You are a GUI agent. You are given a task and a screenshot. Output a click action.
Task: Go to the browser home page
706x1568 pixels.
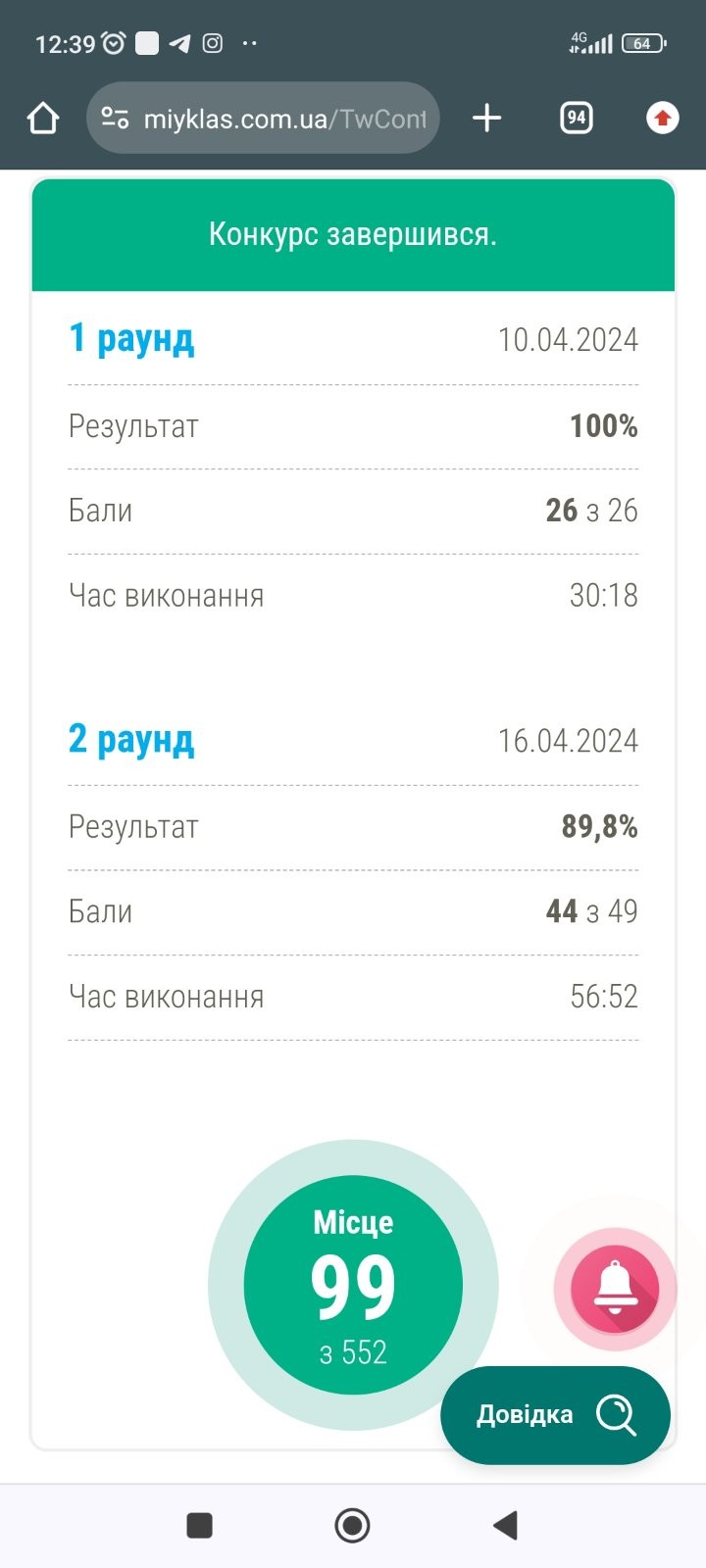[x=43, y=119]
